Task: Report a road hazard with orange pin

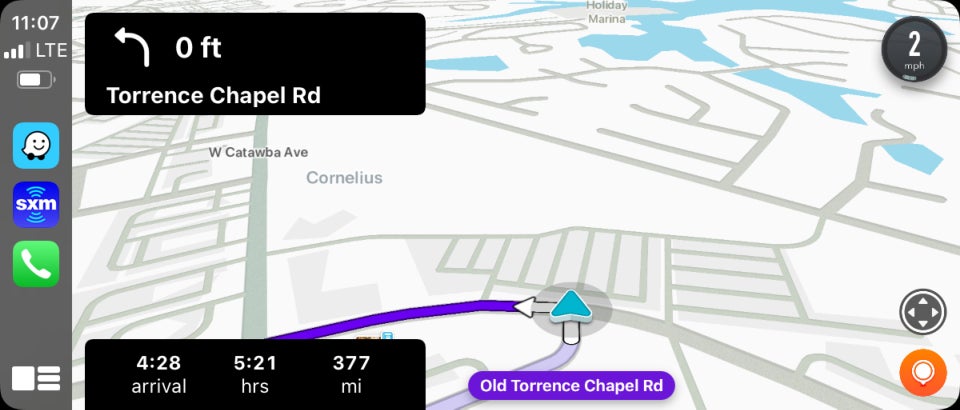Action: click(922, 372)
